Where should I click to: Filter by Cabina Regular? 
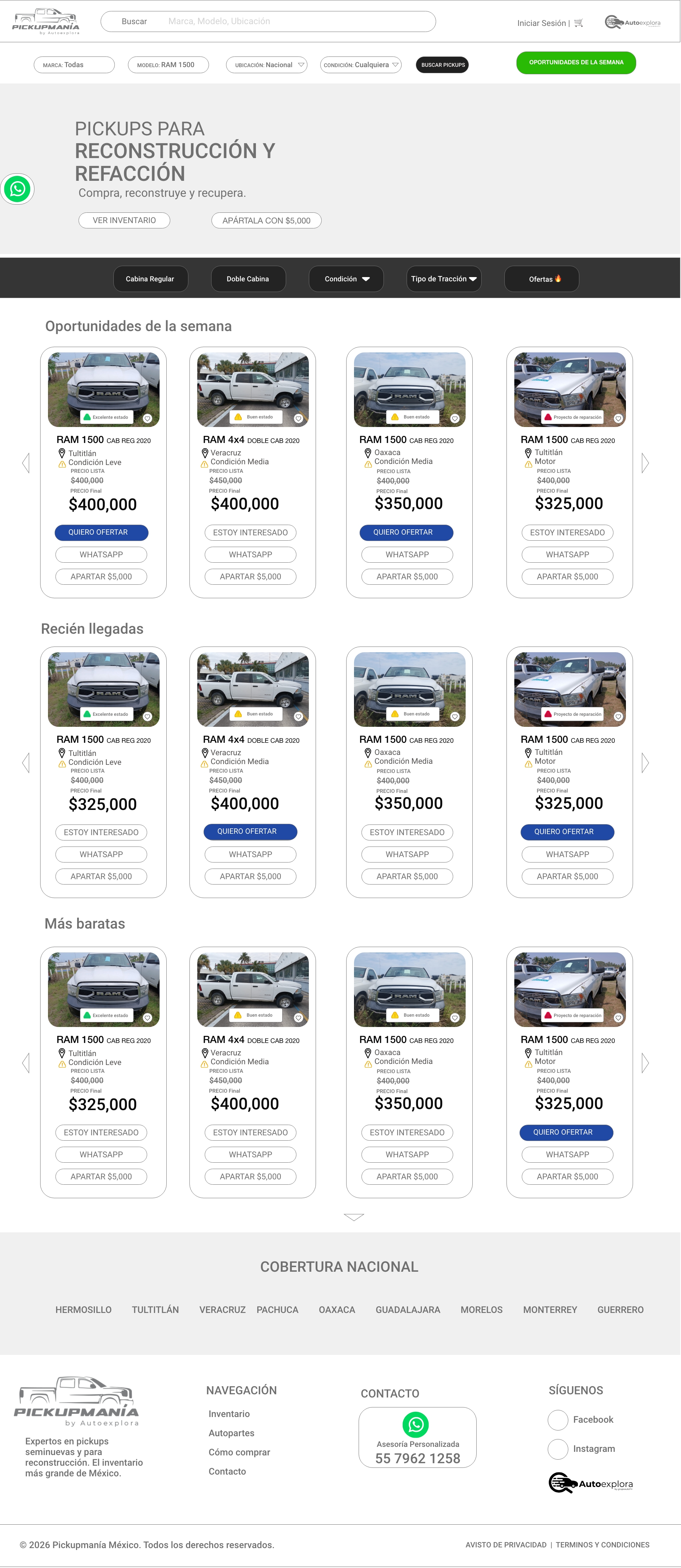pos(150,279)
